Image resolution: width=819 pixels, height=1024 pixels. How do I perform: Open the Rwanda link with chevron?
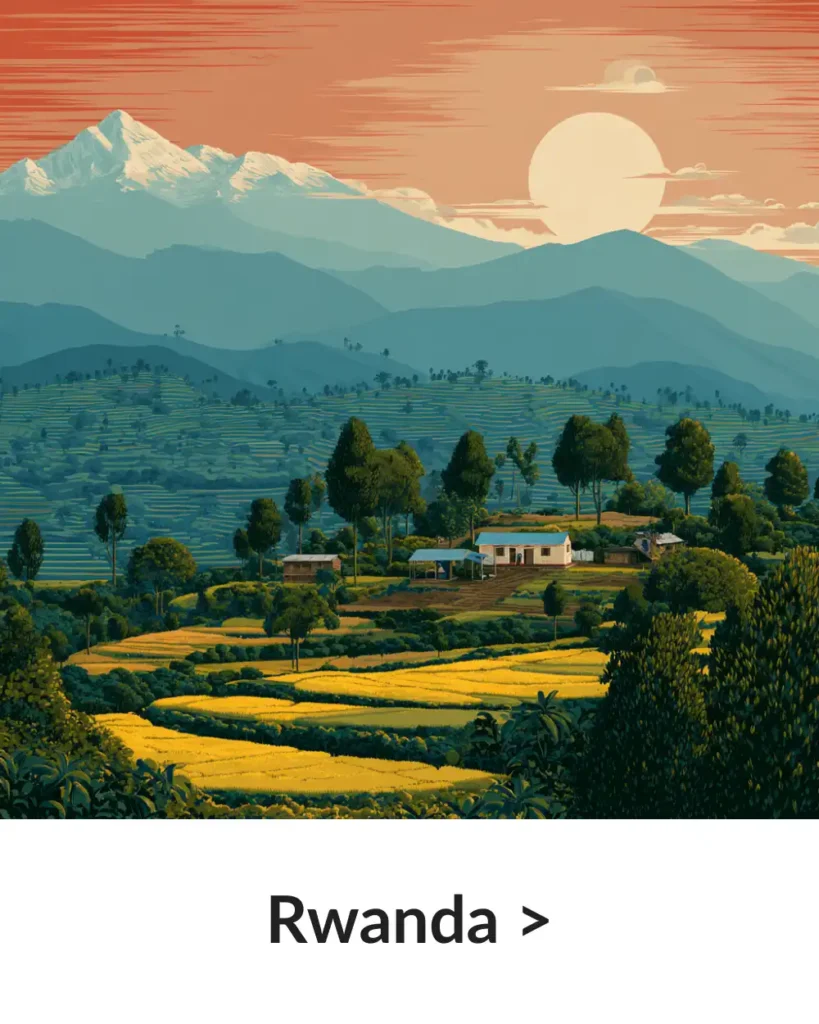click(x=408, y=920)
